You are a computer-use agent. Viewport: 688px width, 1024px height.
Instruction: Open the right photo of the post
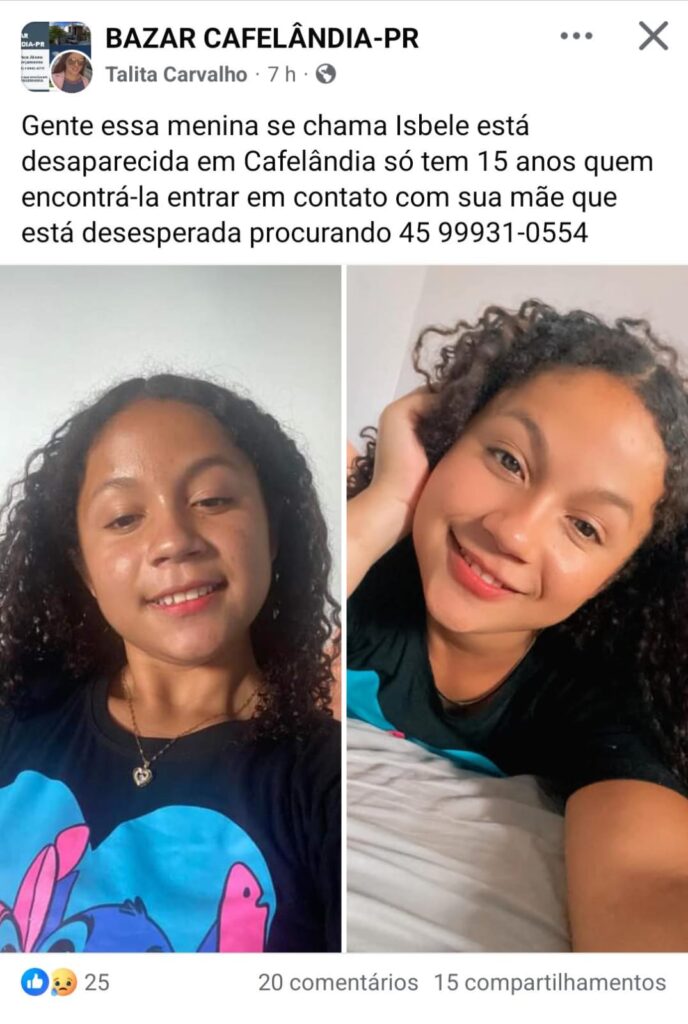tap(517, 608)
